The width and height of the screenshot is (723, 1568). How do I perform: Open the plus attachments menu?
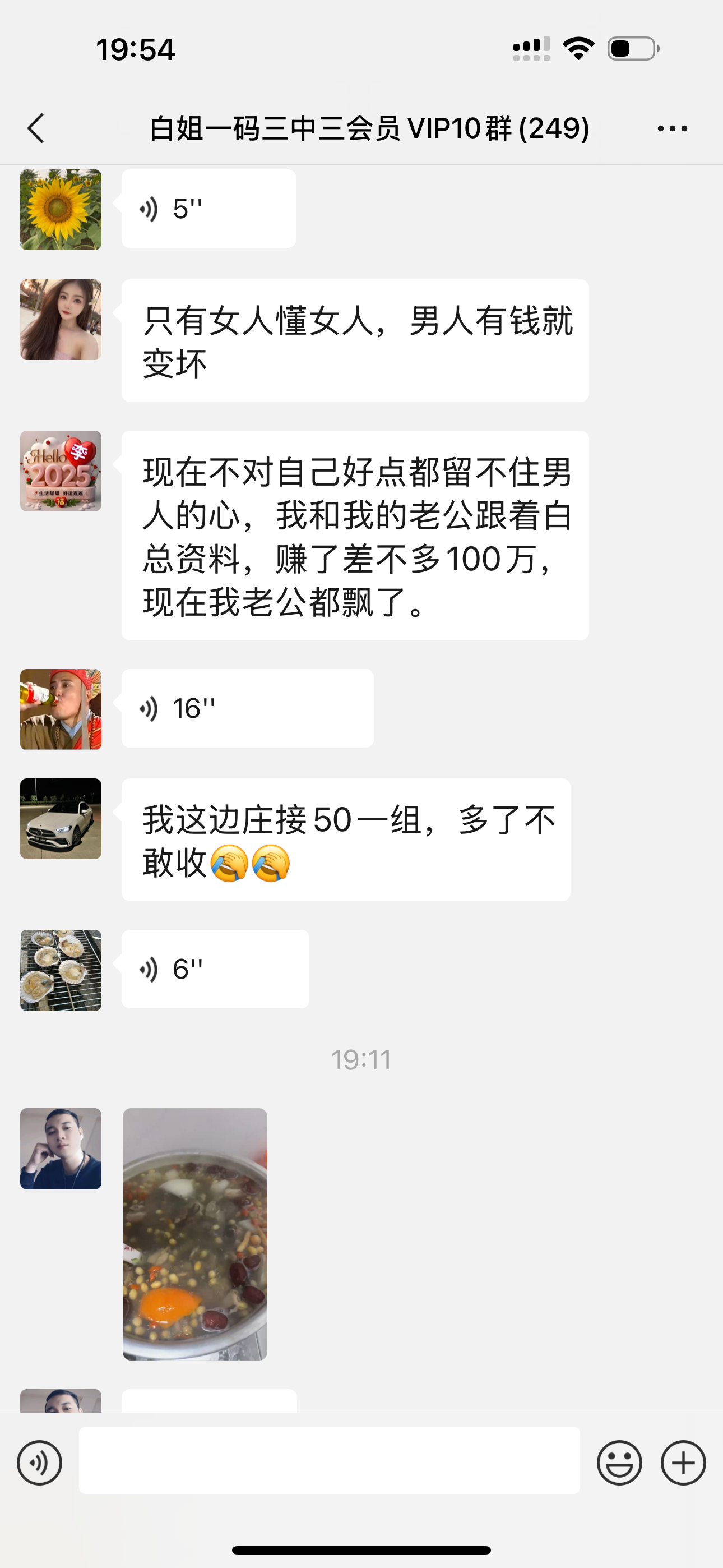click(683, 1462)
